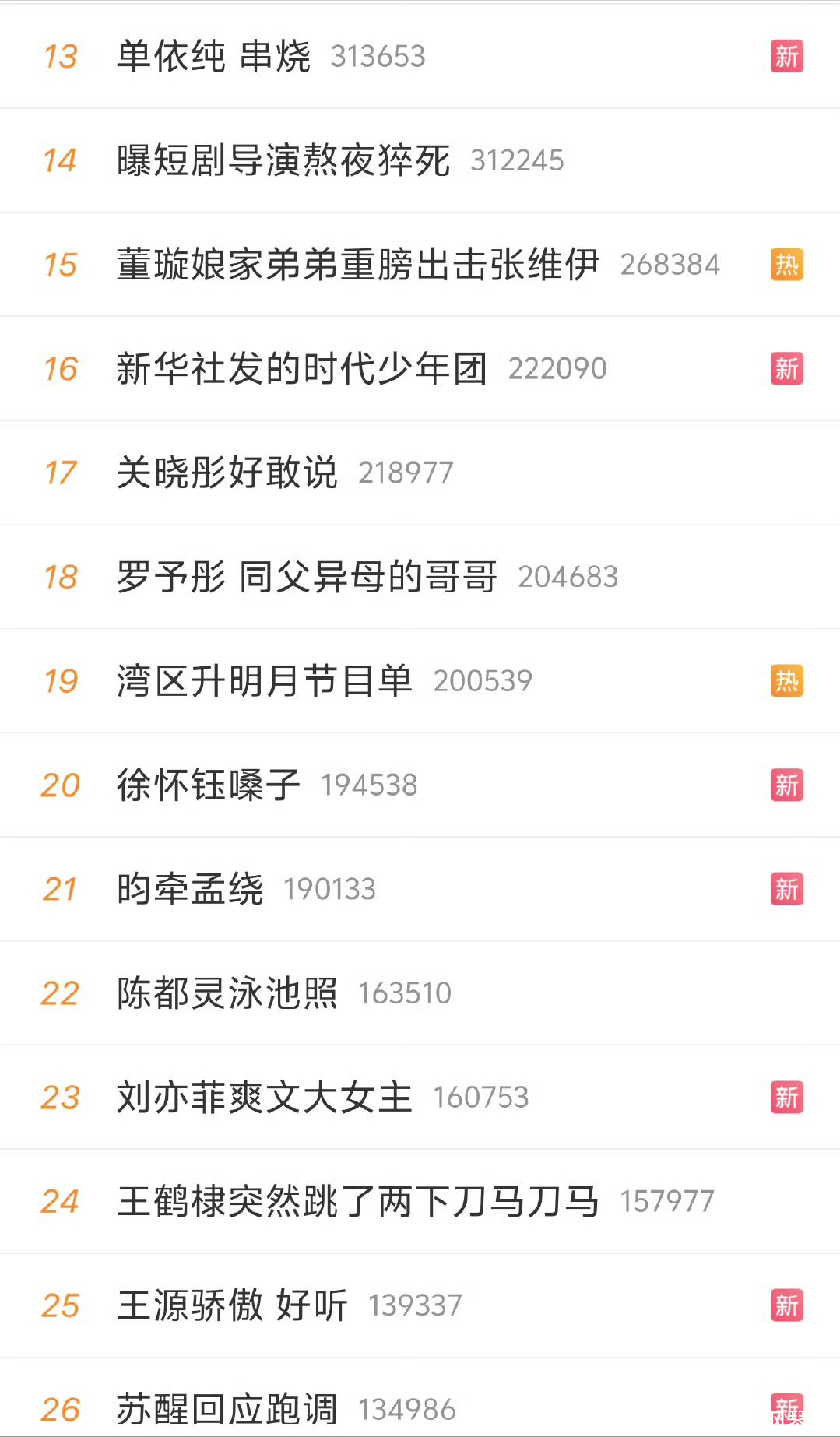View 陈都灵泳池照 hot search

tap(227, 993)
